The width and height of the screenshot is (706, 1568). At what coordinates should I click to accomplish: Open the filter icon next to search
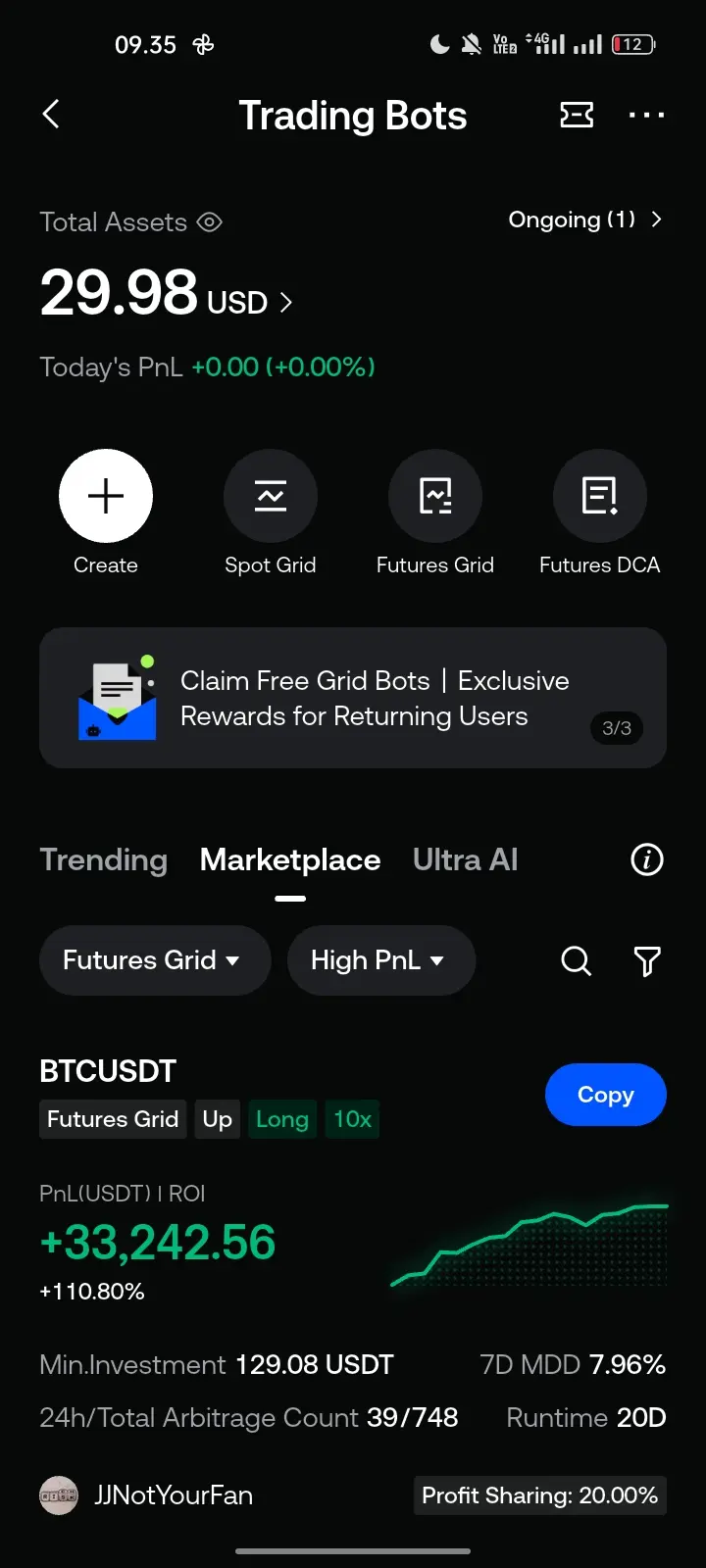[646, 961]
